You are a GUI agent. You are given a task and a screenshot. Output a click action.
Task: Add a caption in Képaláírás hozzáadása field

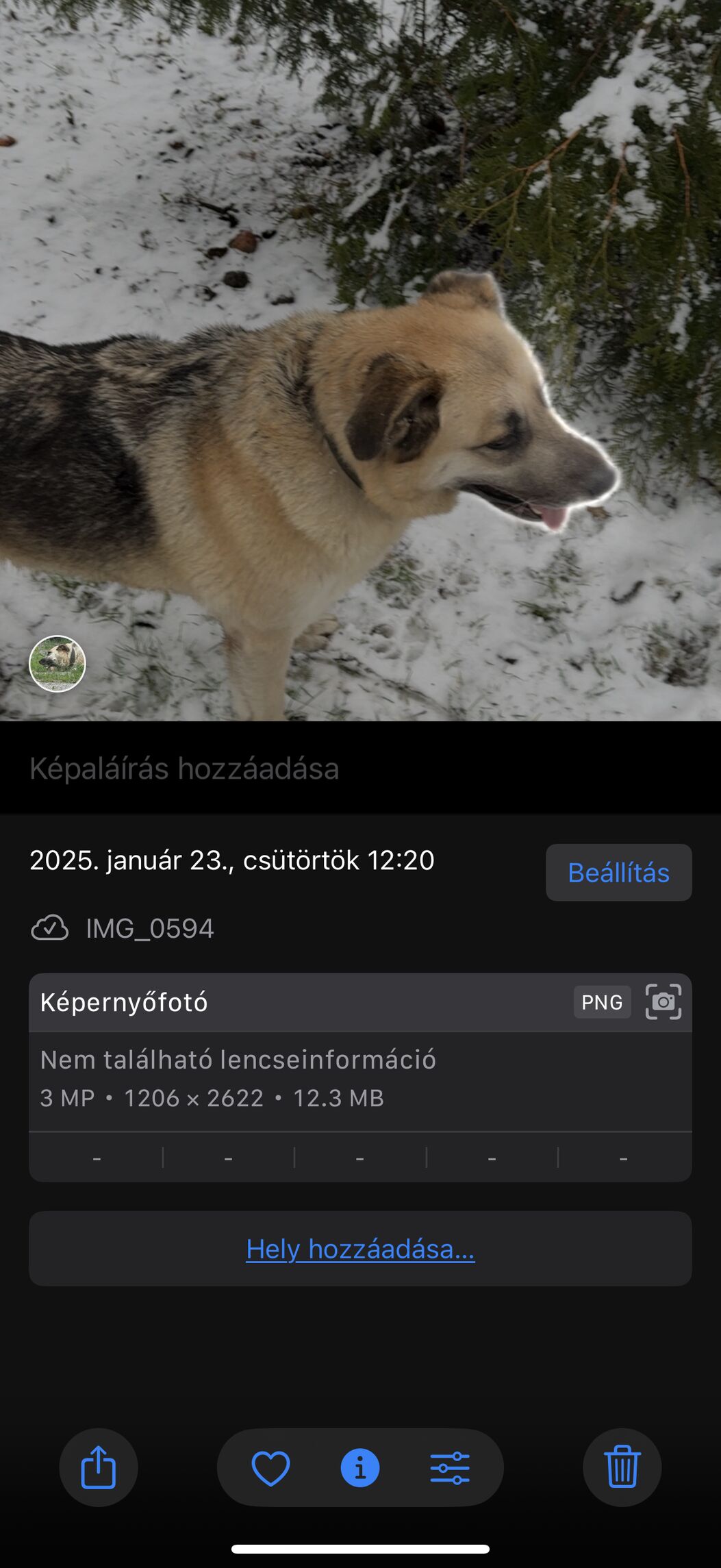click(360, 768)
